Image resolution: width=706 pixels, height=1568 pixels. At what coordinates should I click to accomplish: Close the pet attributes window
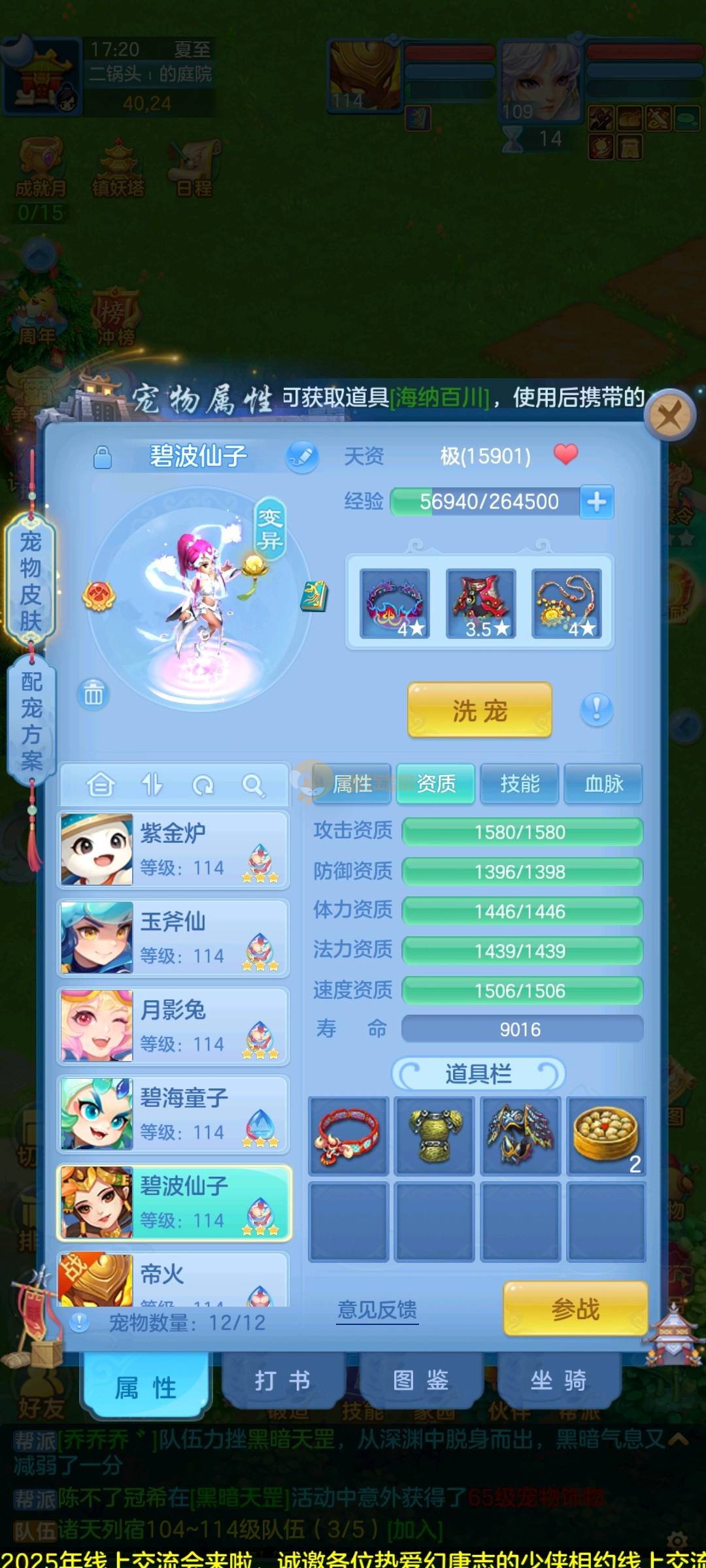pyautogui.click(x=669, y=414)
